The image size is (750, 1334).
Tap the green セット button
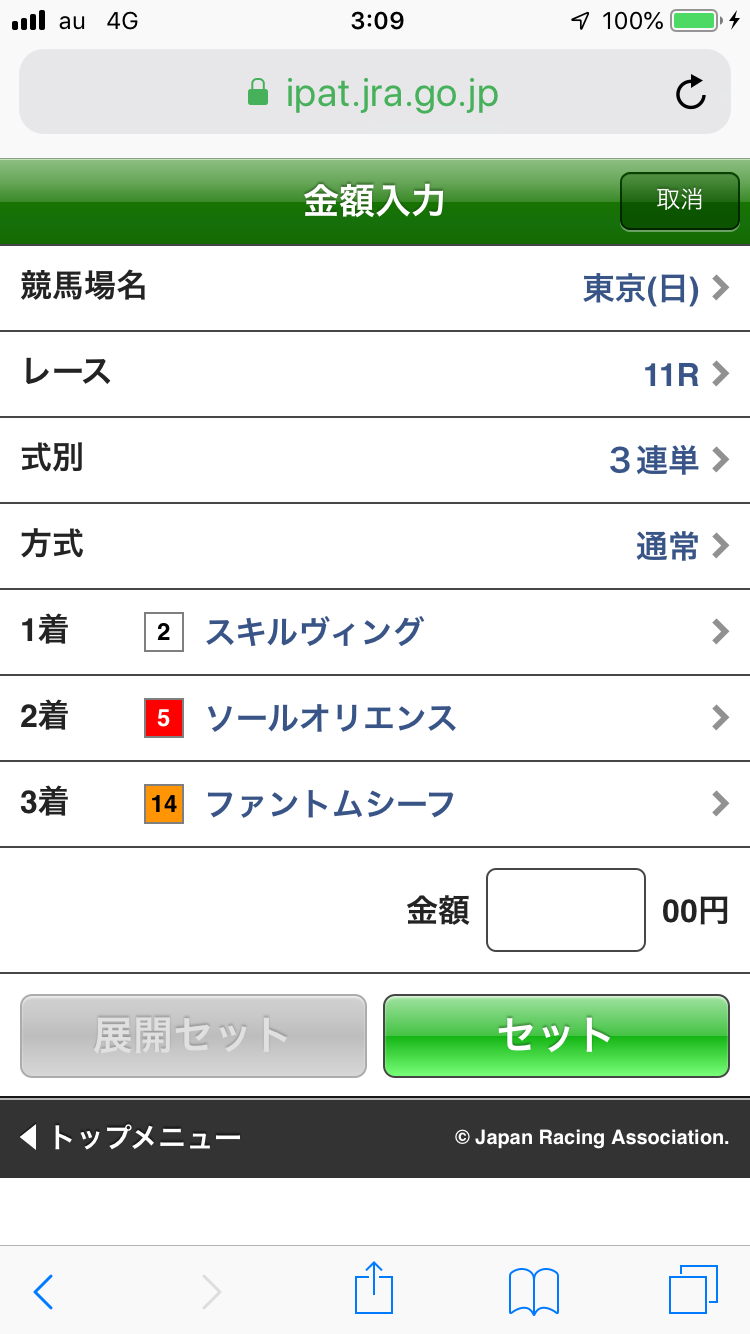[x=556, y=1036]
